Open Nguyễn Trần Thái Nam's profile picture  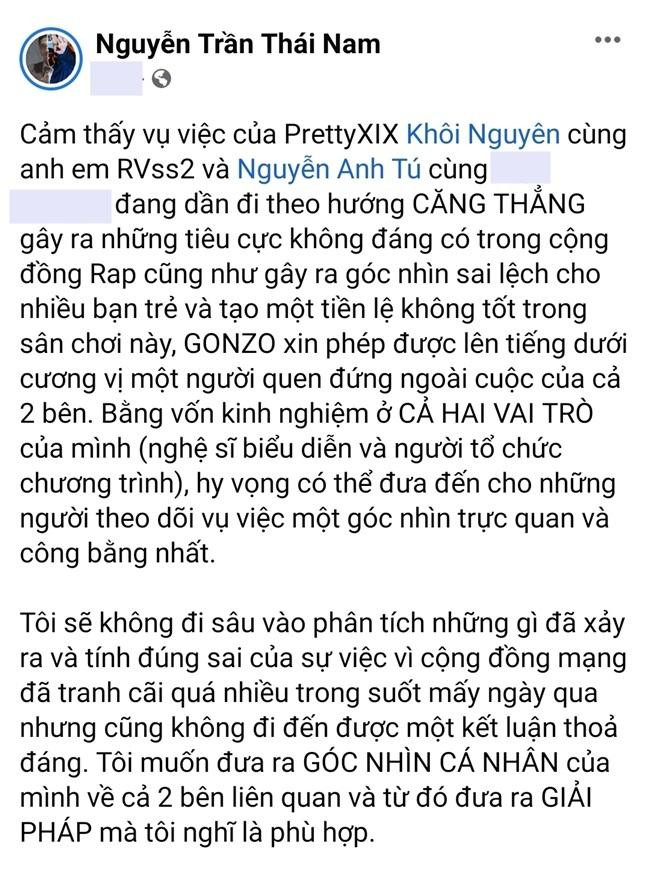tap(50, 58)
